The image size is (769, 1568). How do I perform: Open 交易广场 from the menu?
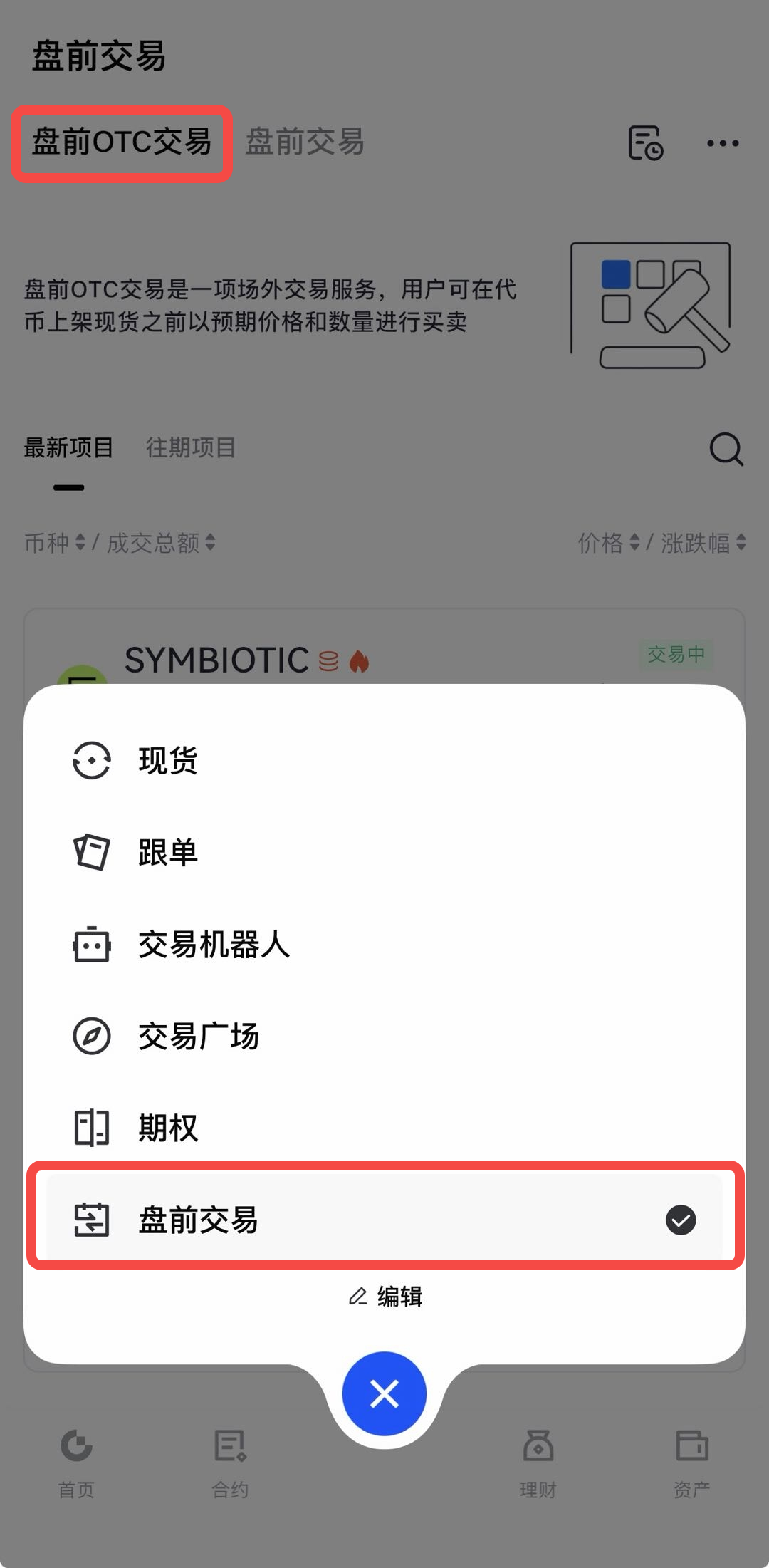(x=198, y=1036)
